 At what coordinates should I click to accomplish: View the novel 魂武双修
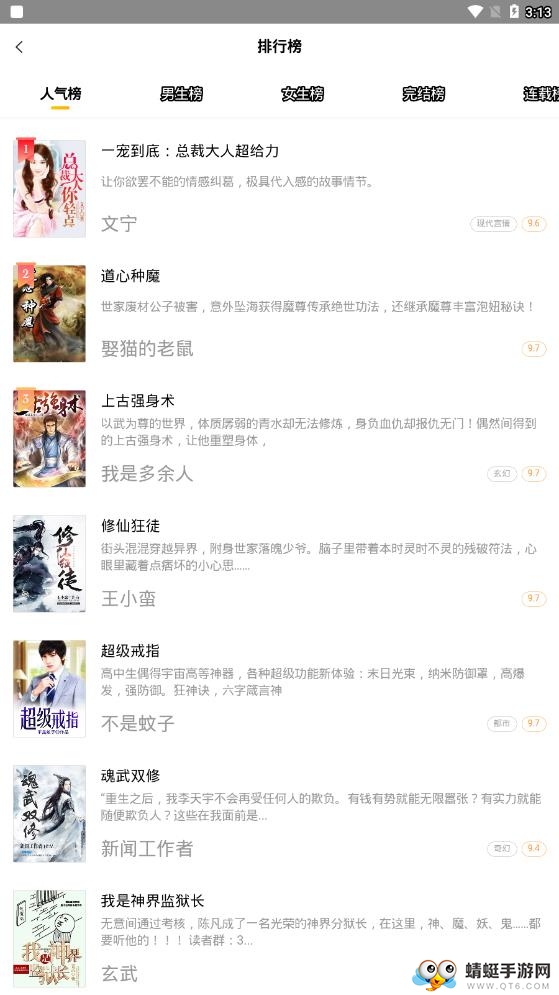(x=279, y=814)
